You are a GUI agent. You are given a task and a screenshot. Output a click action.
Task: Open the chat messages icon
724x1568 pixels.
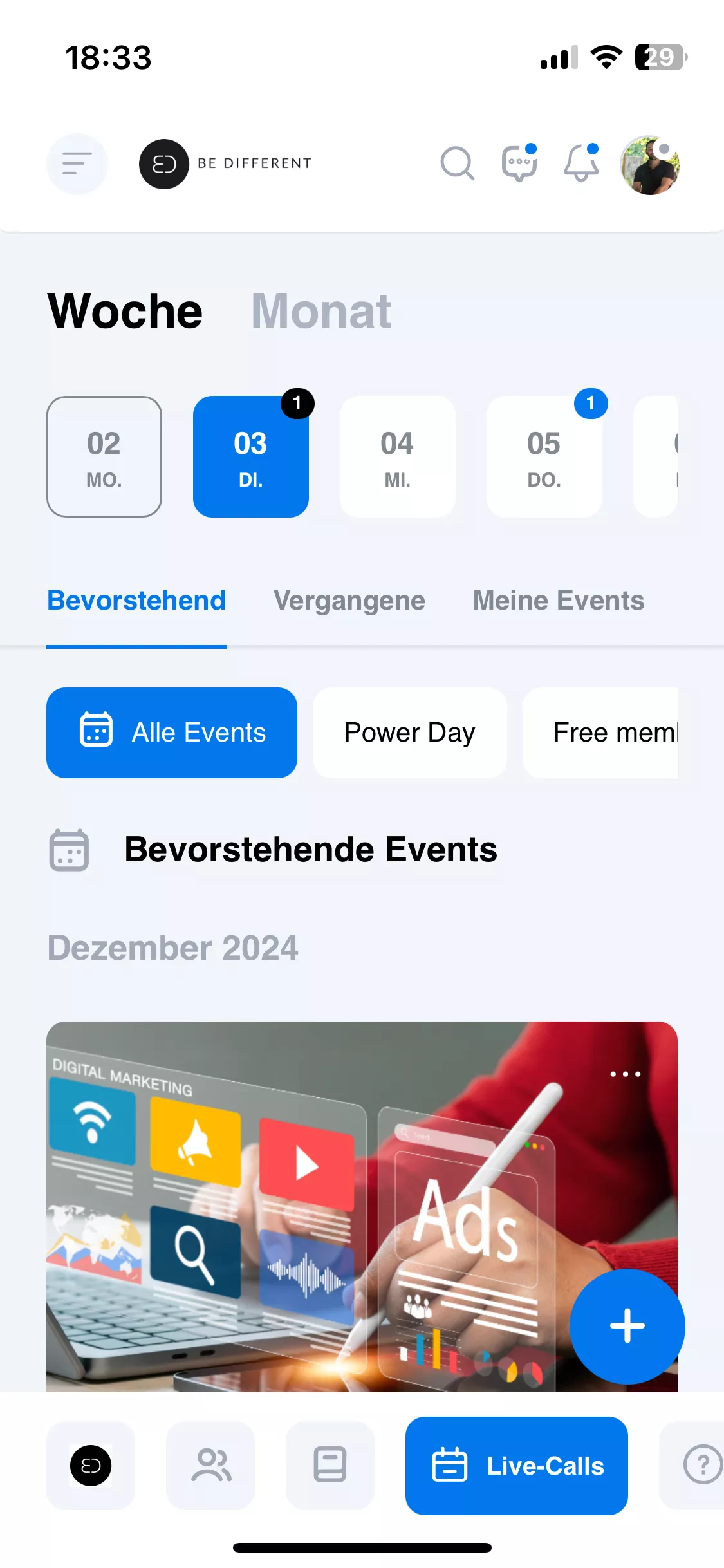tap(518, 164)
